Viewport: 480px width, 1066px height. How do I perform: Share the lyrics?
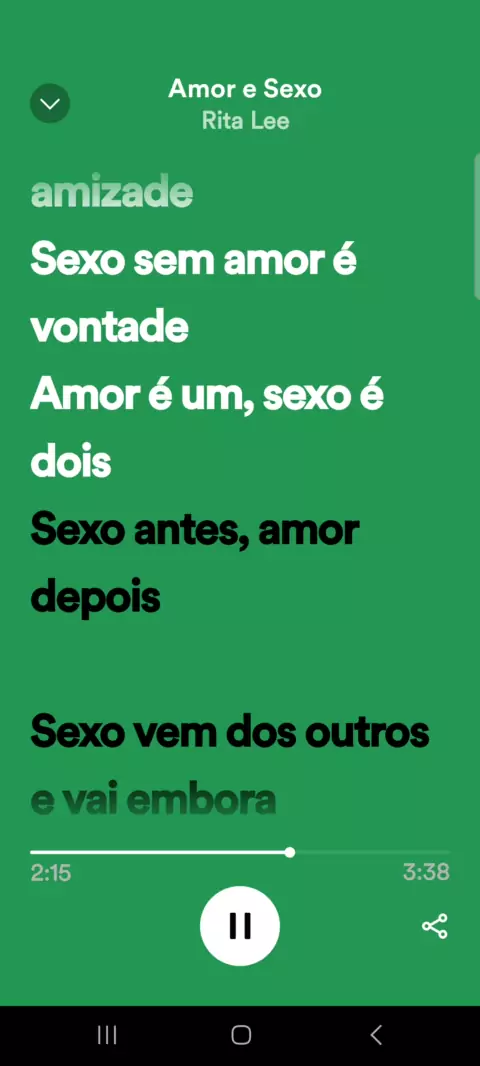[434, 926]
